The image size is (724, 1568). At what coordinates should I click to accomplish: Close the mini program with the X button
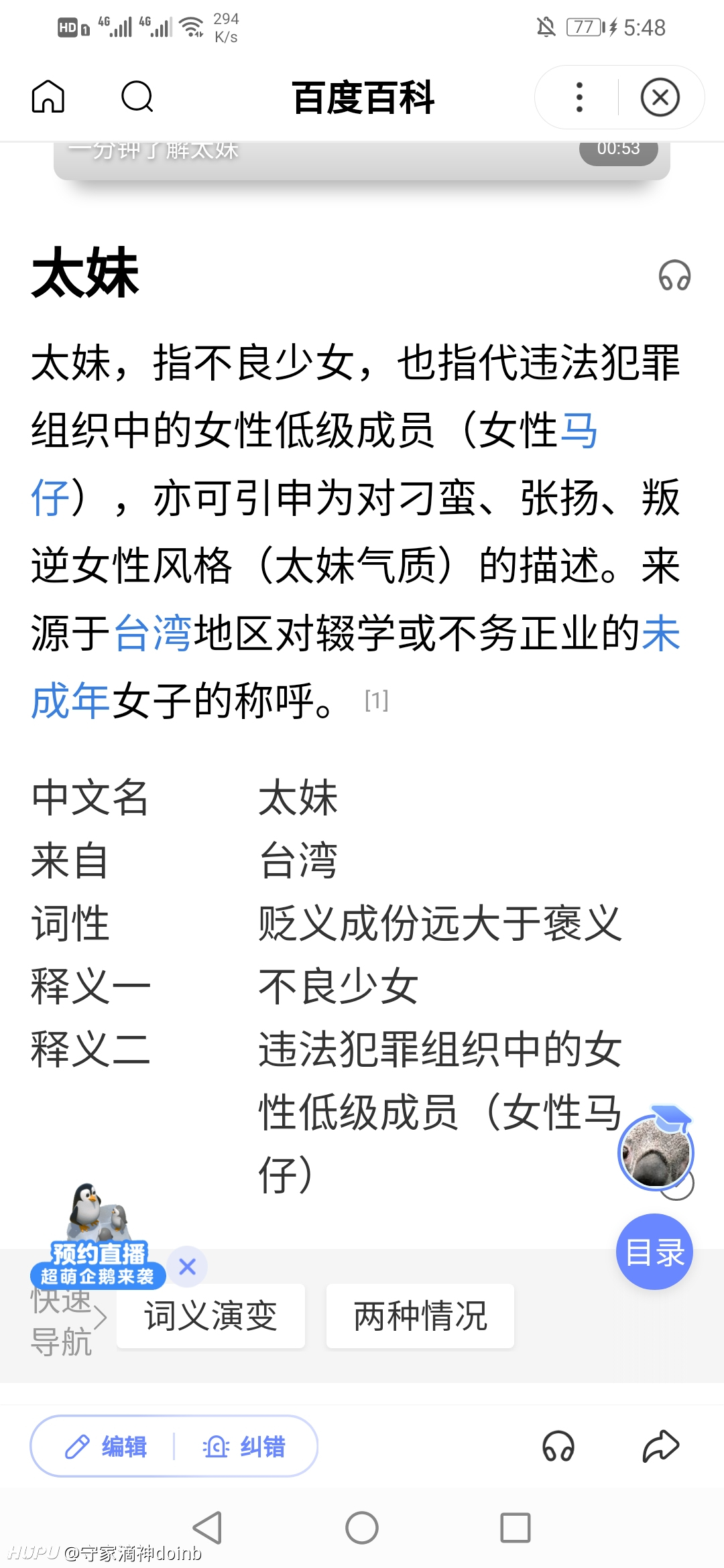660,97
